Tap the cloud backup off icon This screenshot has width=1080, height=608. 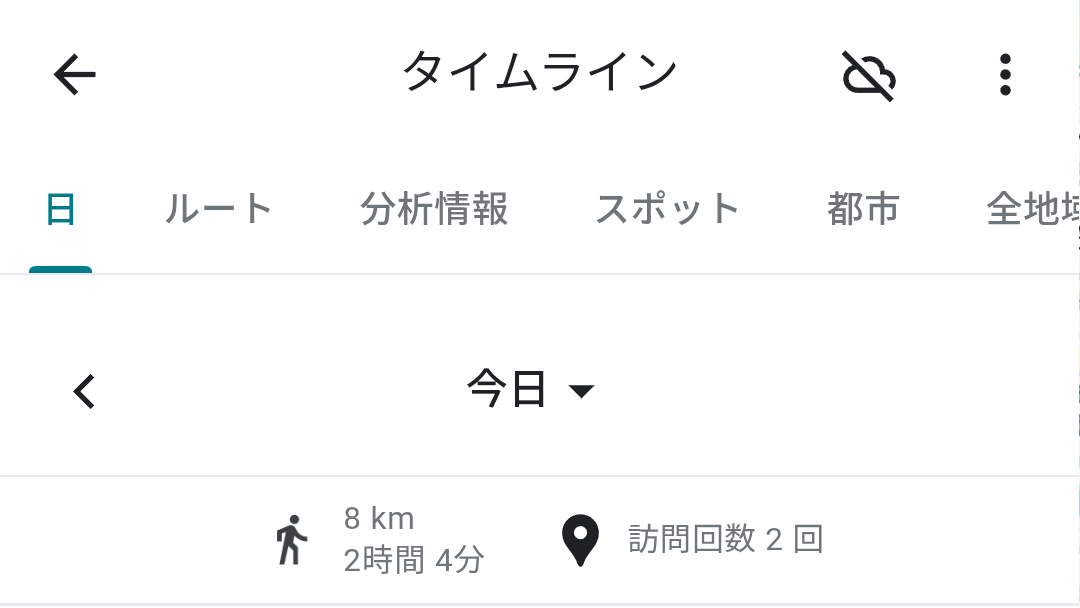(x=868, y=75)
